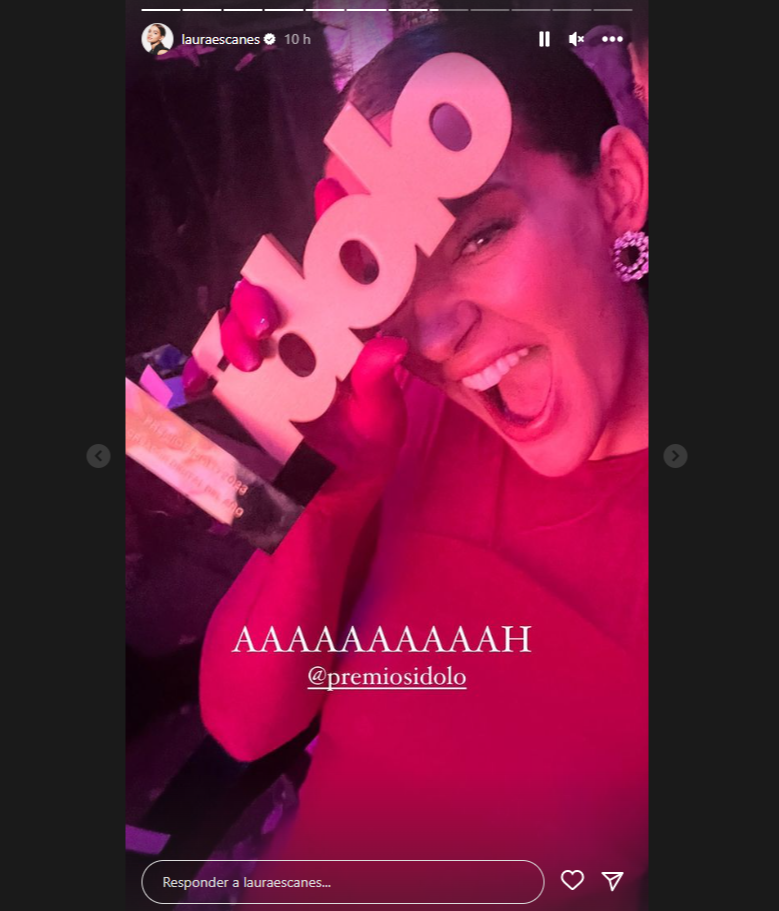This screenshot has width=779, height=911.
Task: Open lauraescanes profile picture
Action: [157, 39]
